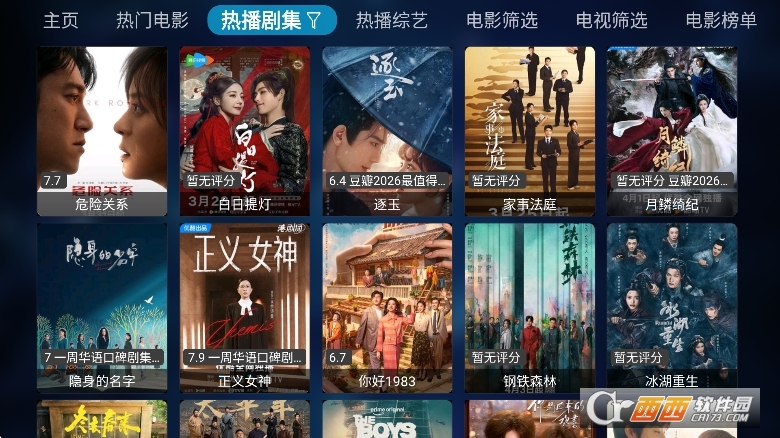
Task: Open the 冰湖重生 poster tile
Action: pos(671,307)
